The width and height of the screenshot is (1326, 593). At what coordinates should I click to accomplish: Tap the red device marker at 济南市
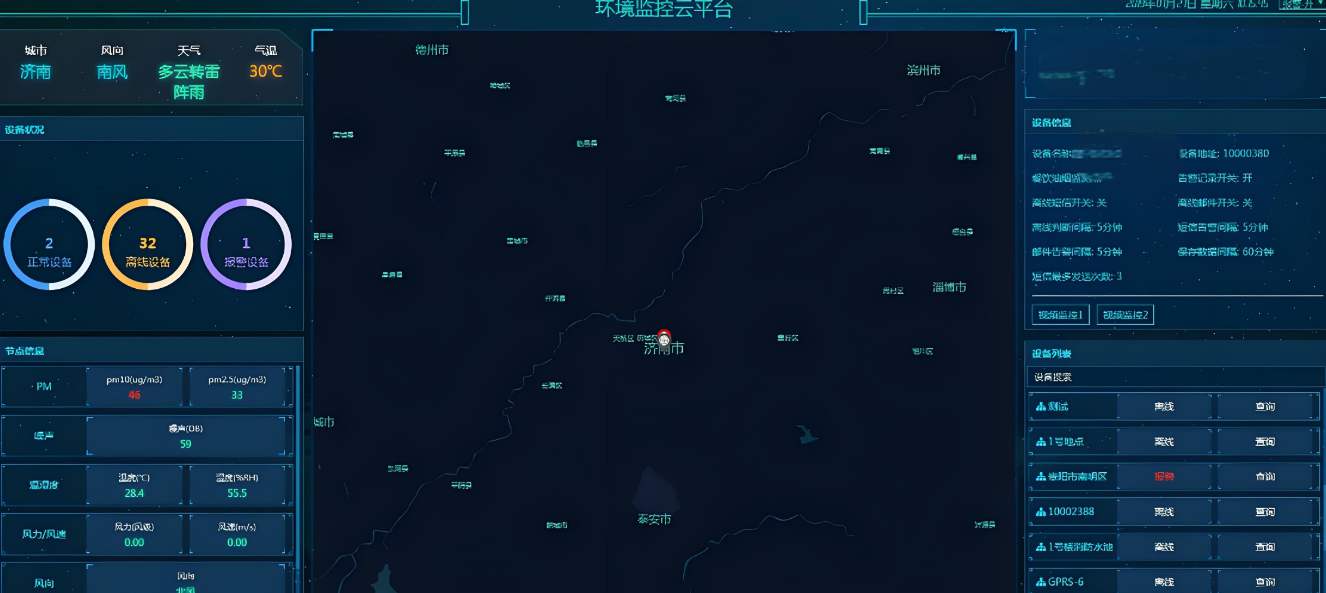[664, 339]
